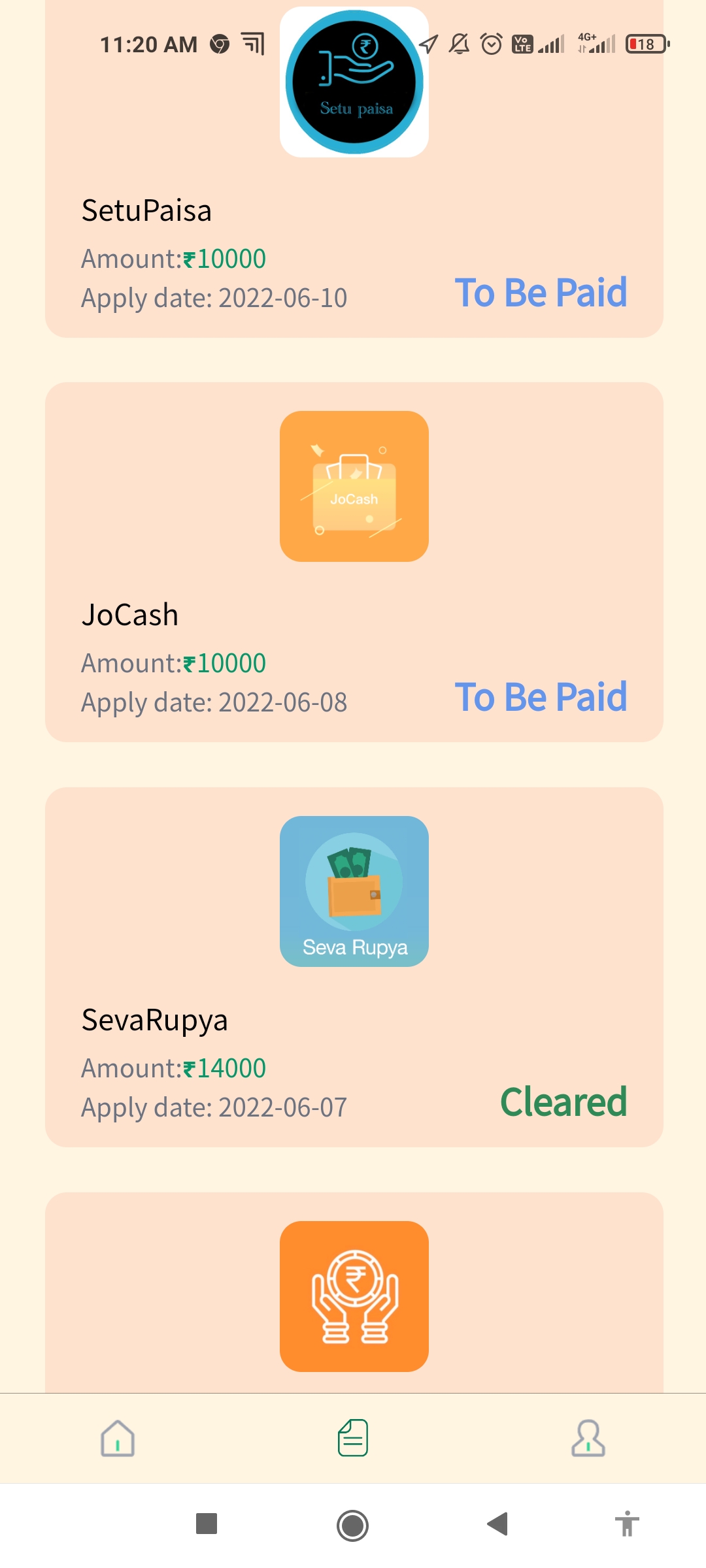Switch to the Home tab
The image size is (706, 1568).
[x=118, y=1439]
